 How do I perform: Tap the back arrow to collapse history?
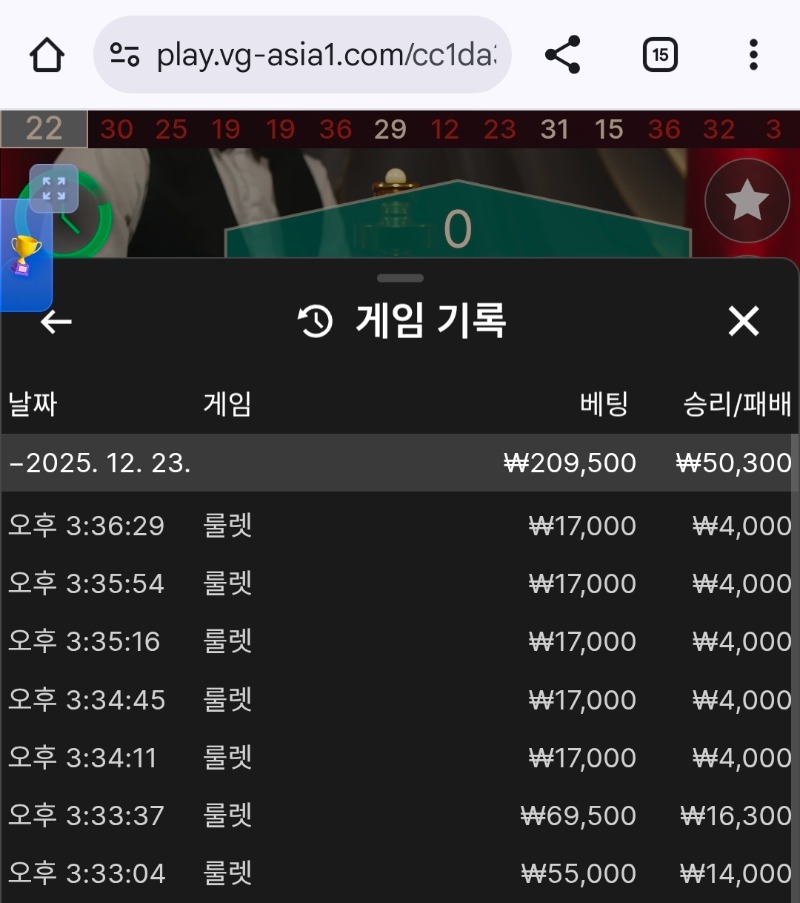click(55, 322)
